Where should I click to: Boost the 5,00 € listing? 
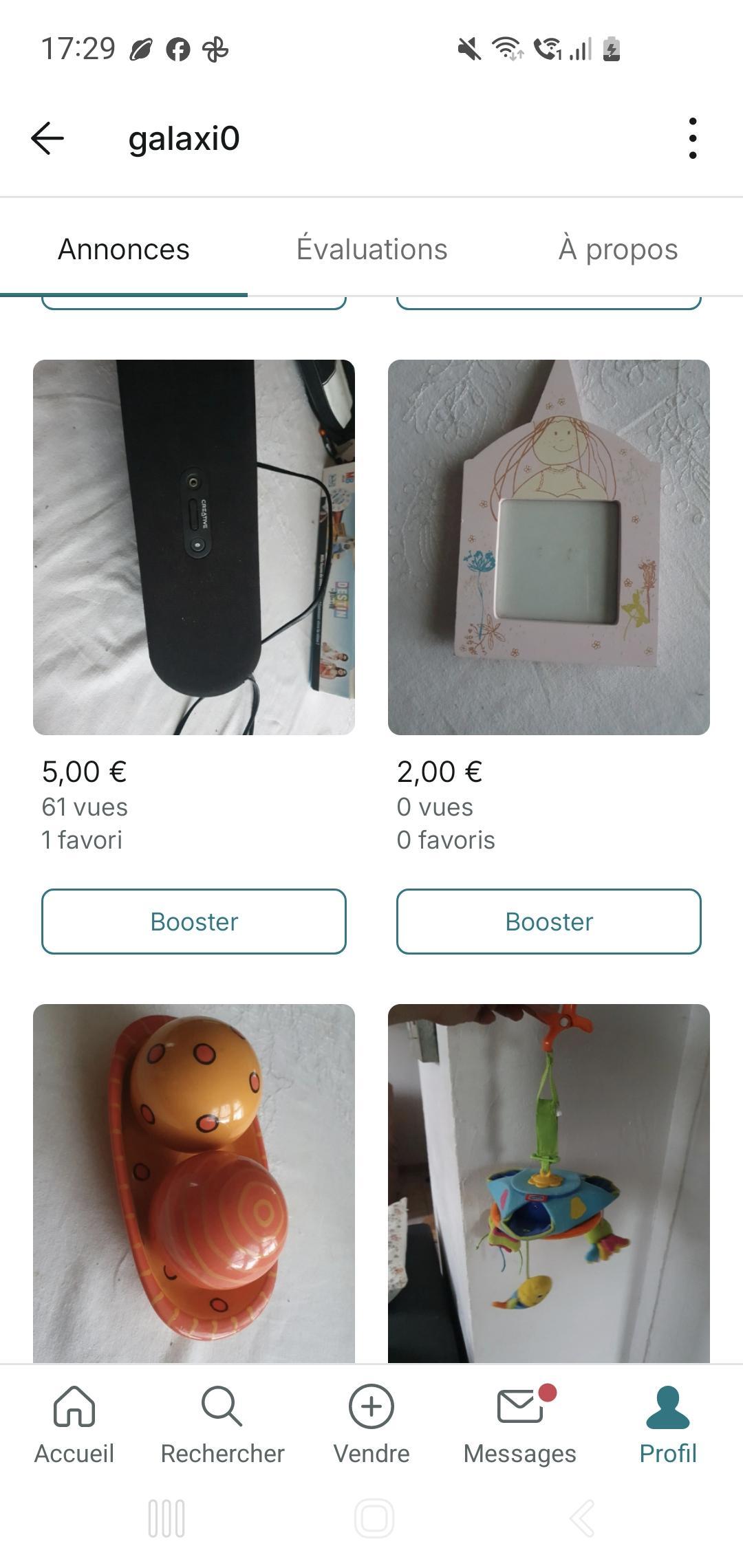click(194, 921)
